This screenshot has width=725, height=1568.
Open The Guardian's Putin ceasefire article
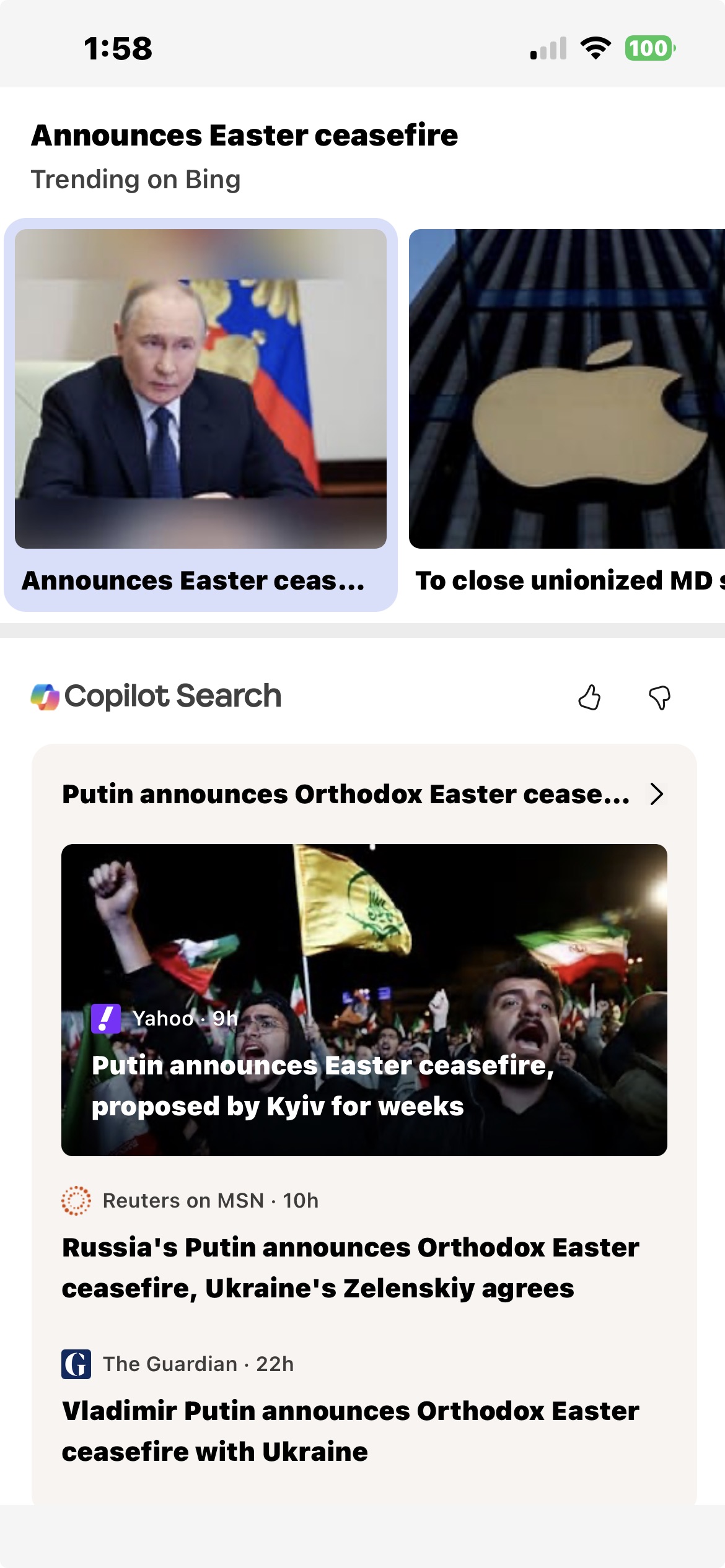(350, 1431)
